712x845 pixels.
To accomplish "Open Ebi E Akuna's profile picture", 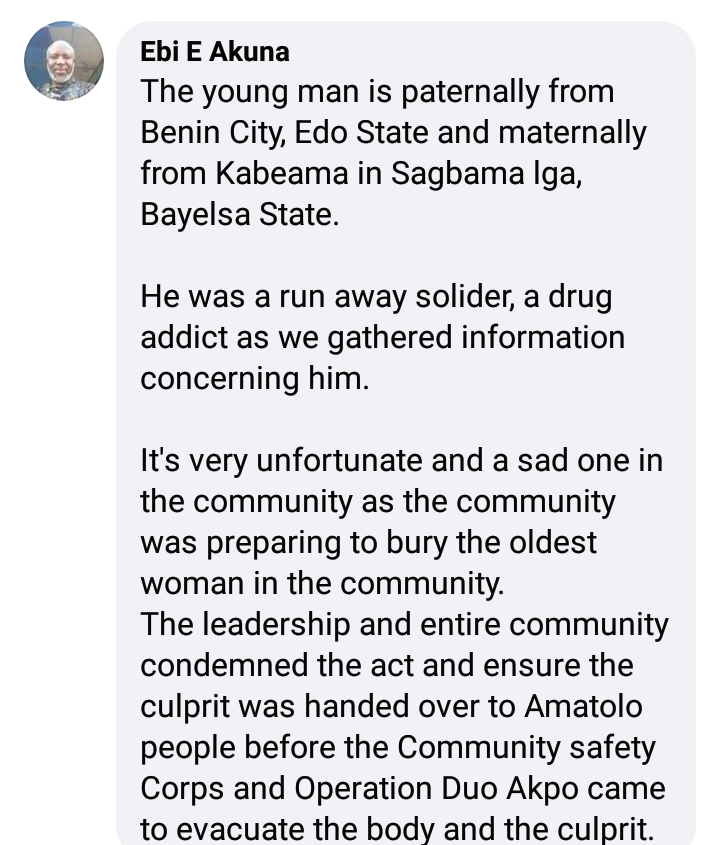I will coord(64,61).
